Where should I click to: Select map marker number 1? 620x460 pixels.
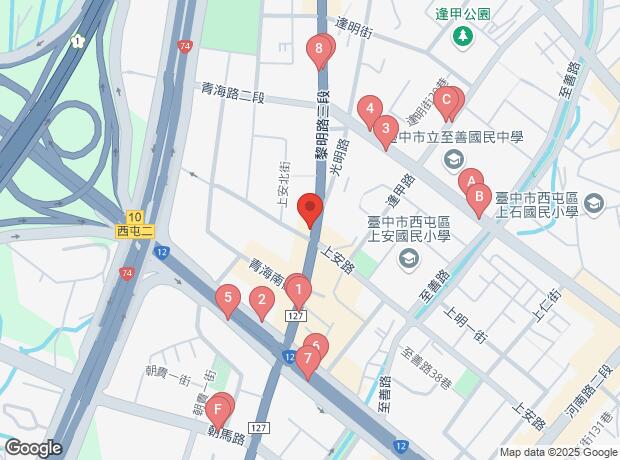coord(298,290)
